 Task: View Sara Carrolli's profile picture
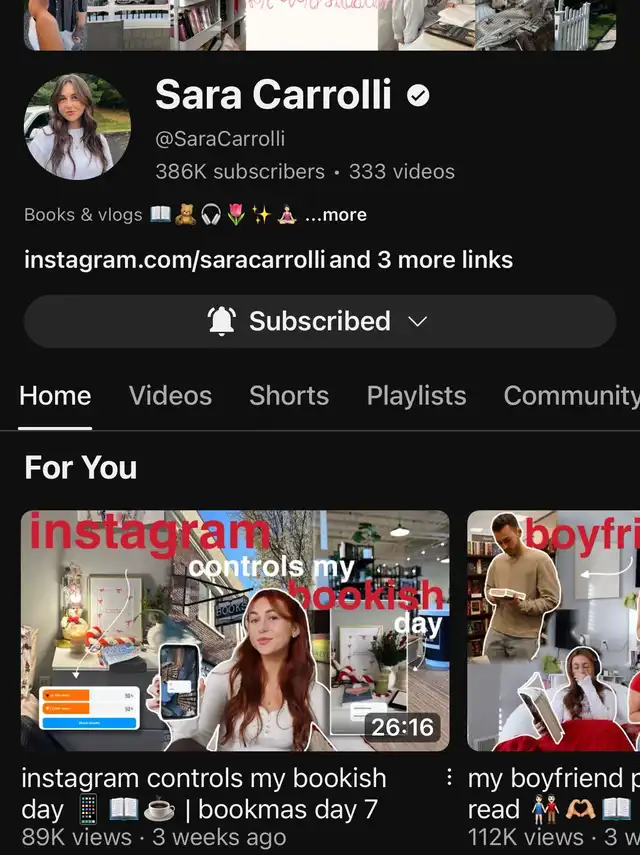[x=77, y=125]
